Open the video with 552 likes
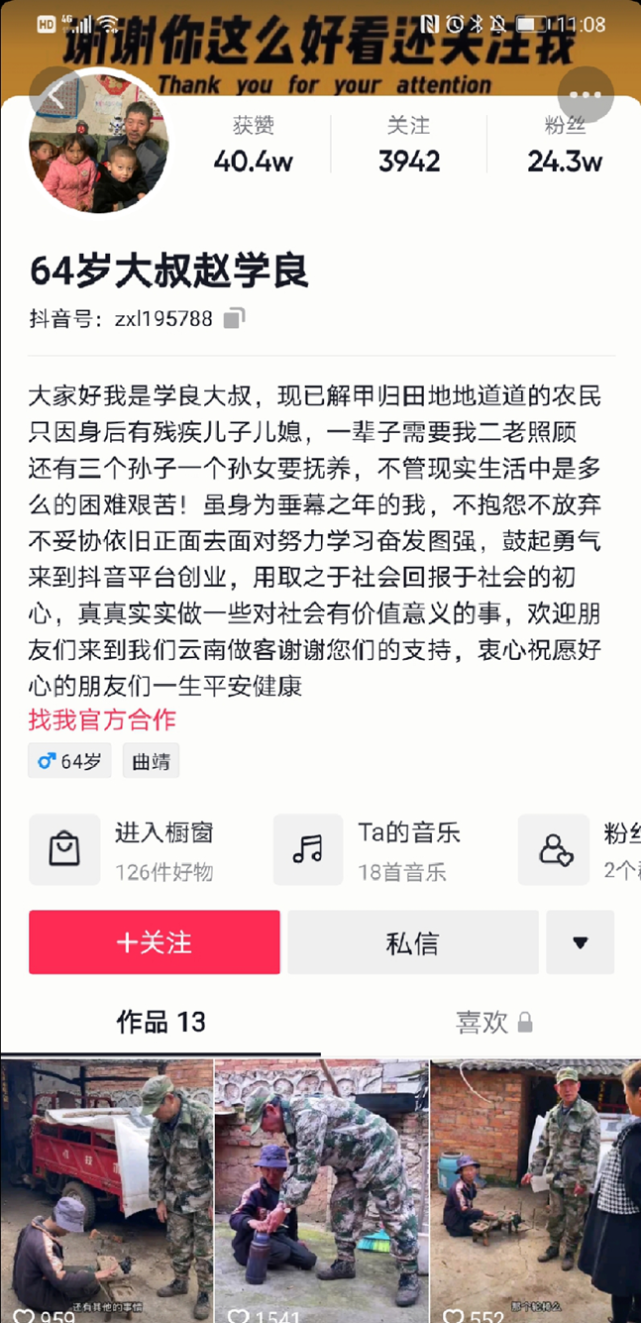Screen dimensions: 641x1323 pyautogui.click(x=535, y=1190)
